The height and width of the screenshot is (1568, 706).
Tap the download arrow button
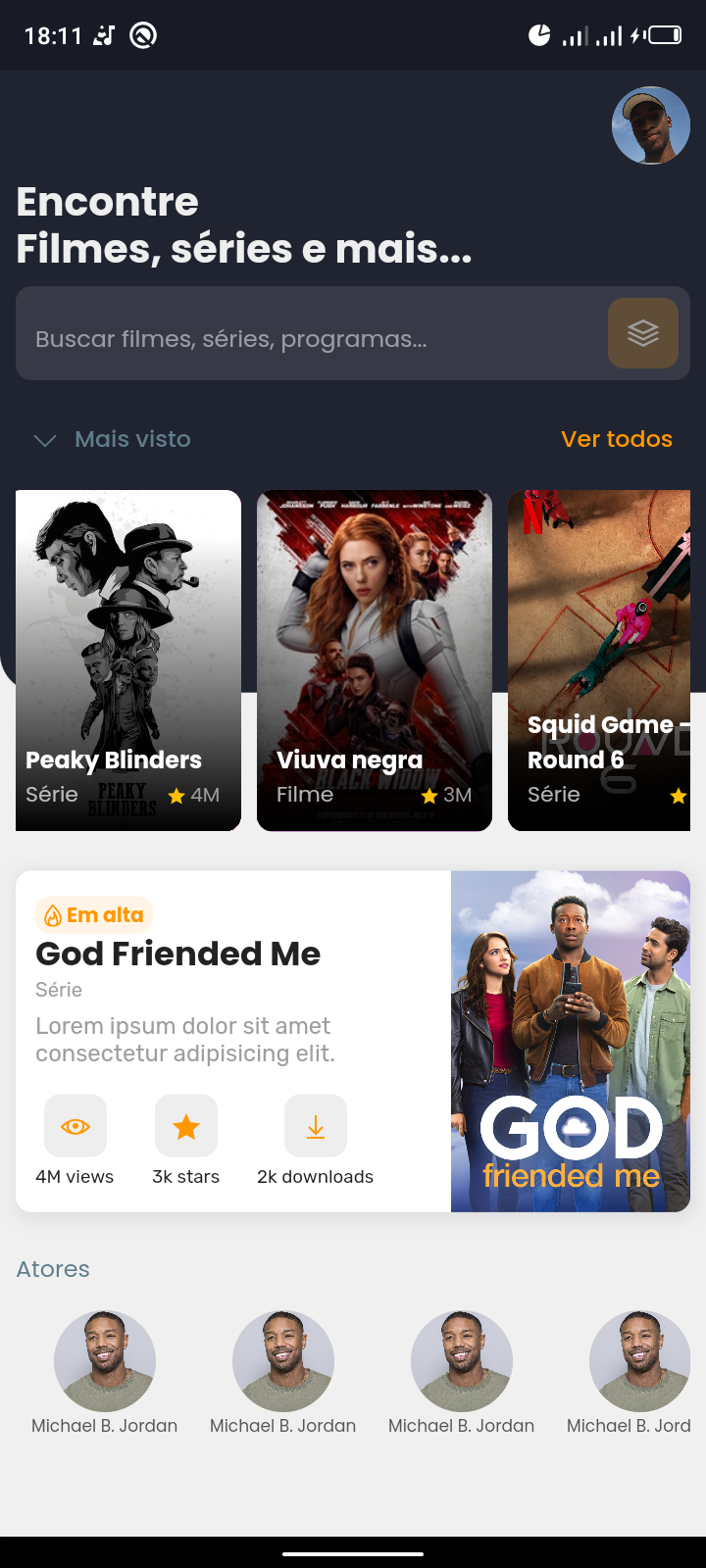point(315,1126)
